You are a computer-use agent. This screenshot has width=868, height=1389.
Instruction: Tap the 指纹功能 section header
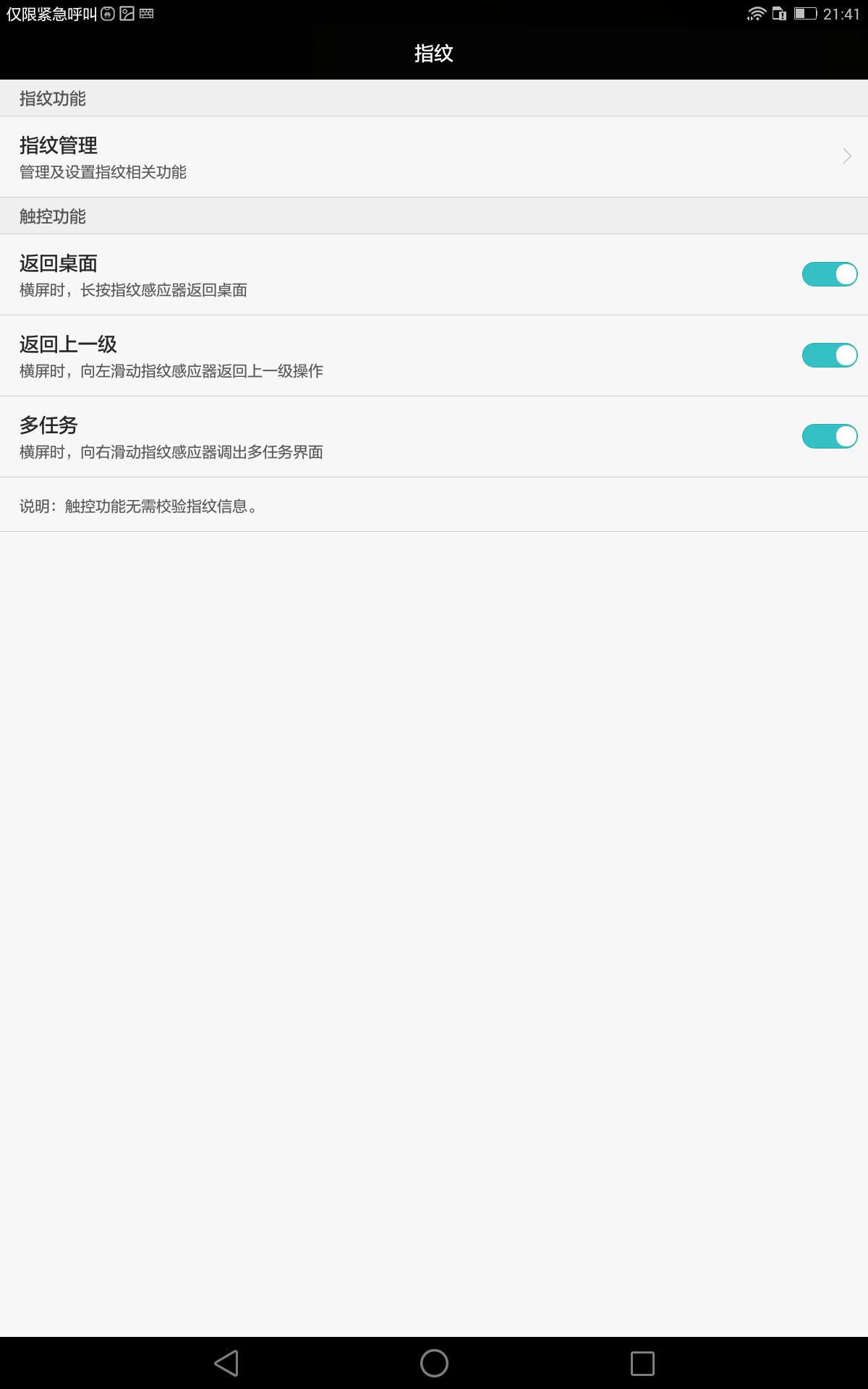(x=51, y=99)
